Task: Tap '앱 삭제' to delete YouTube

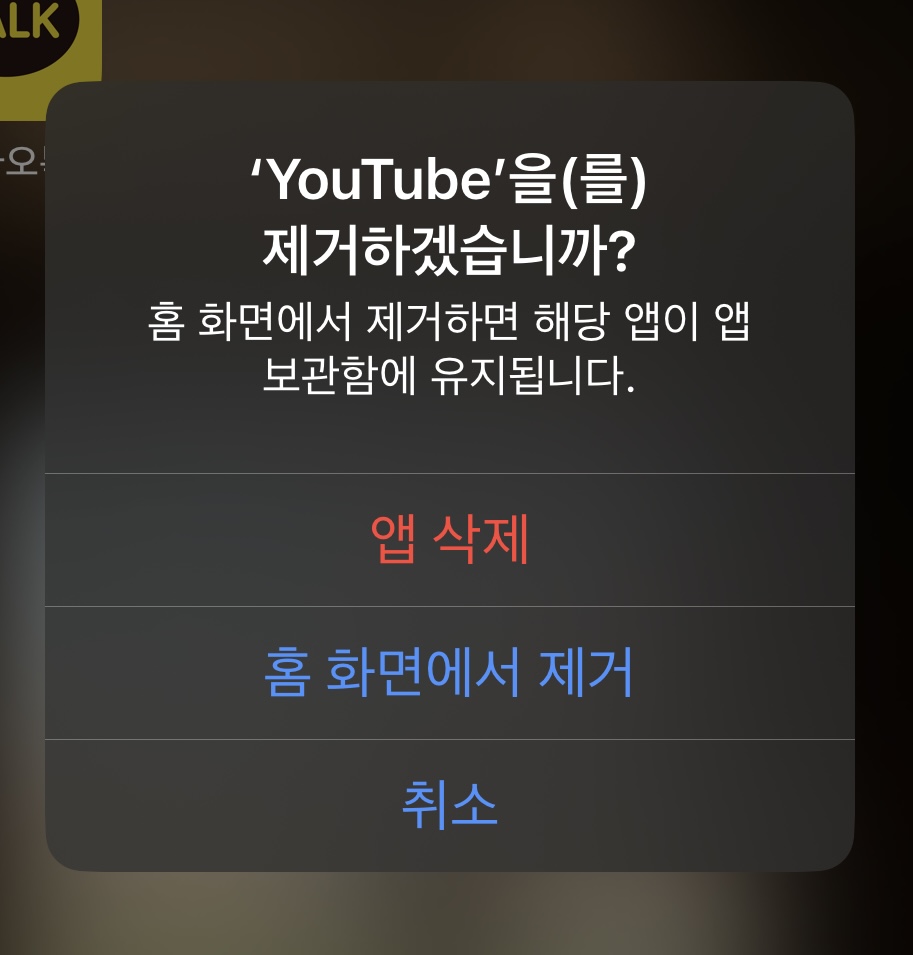Action: pos(450,540)
